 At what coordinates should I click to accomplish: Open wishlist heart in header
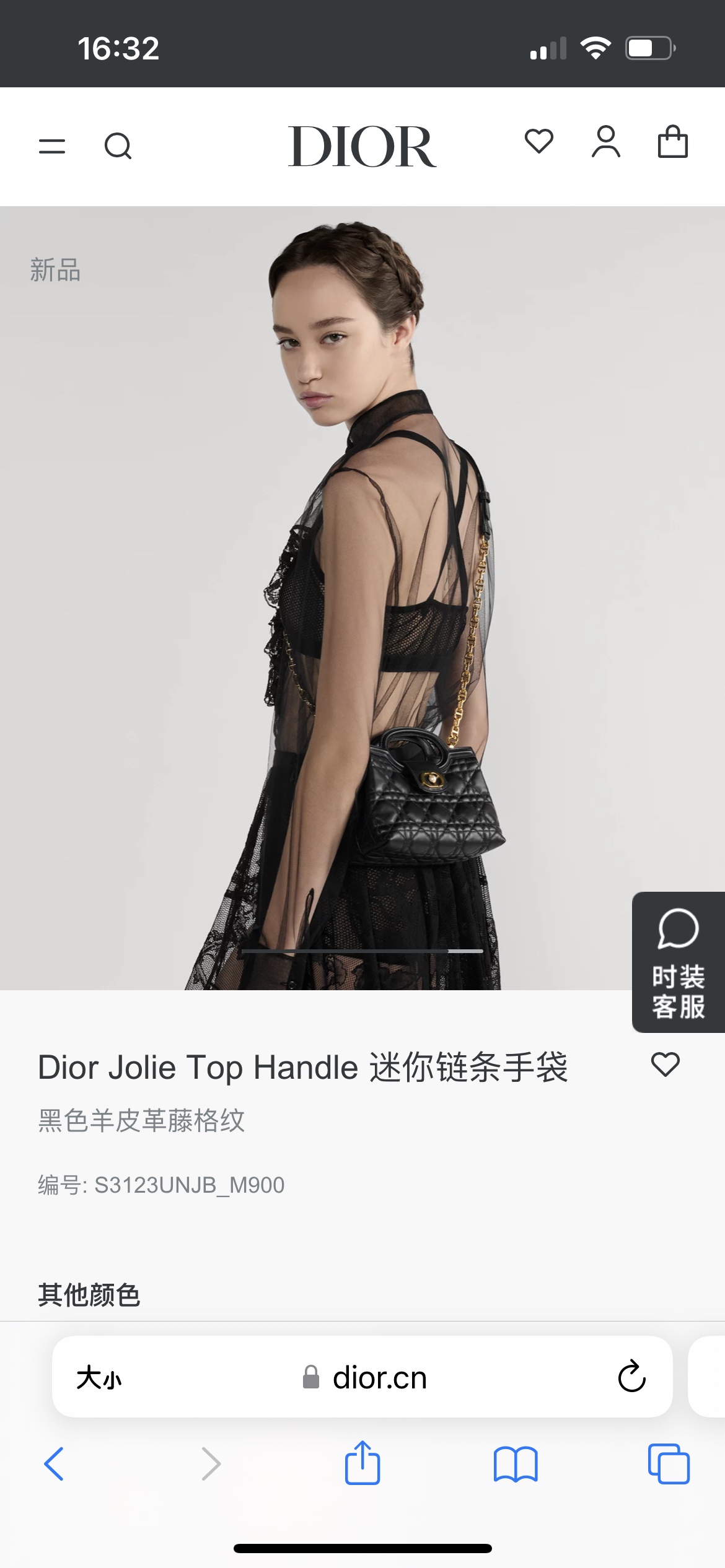point(539,141)
